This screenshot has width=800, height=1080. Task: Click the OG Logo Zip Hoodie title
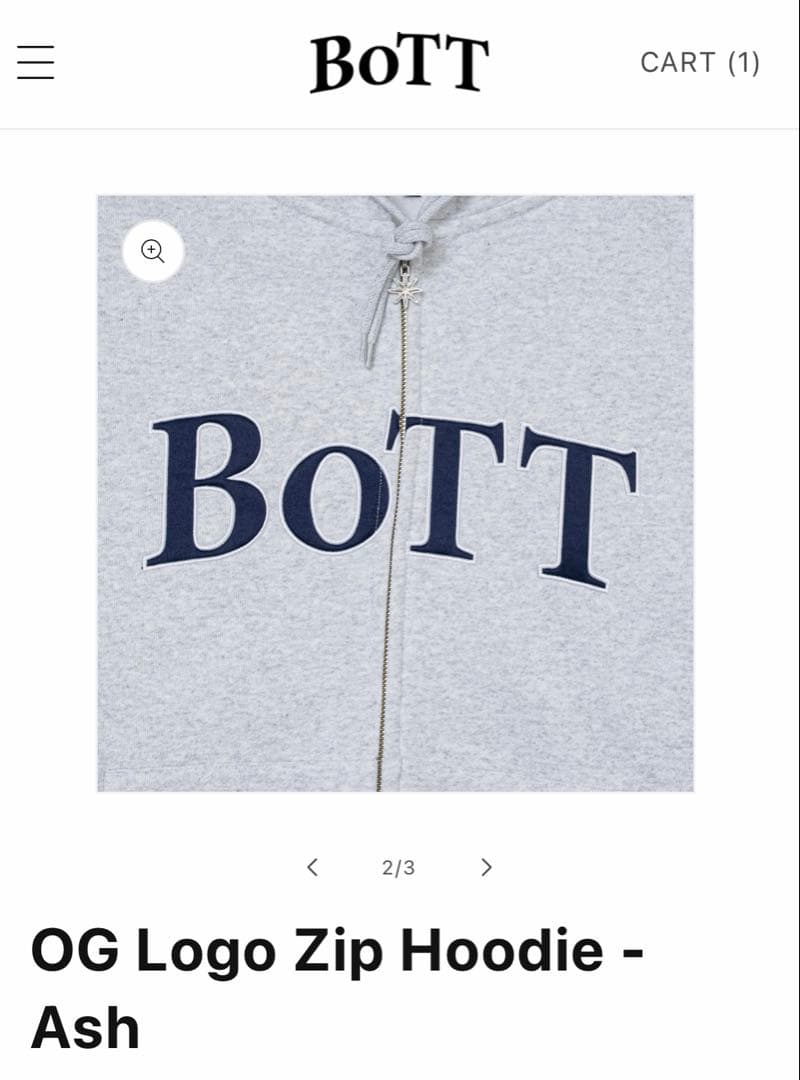point(340,951)
